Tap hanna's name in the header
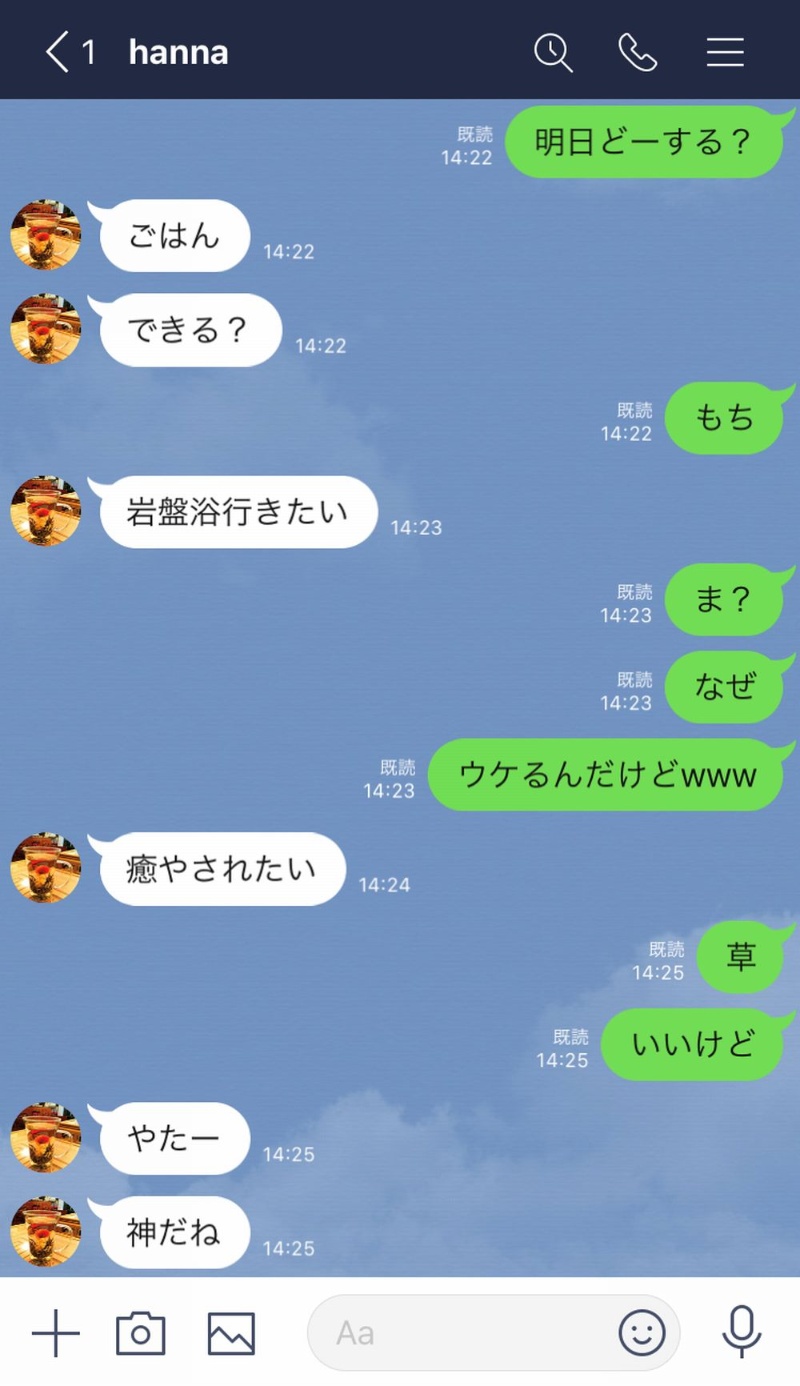This screenshot has height=1386, width=800. pos(178,53)
